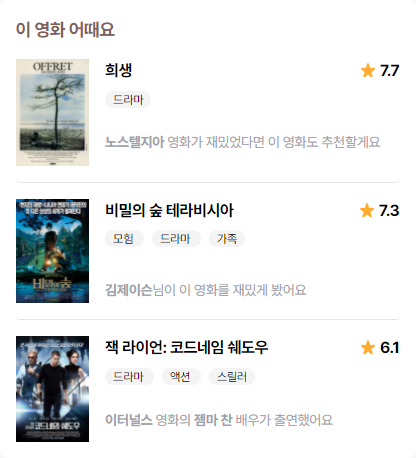Tap the OFFRET poster thumbnail
The image size is (416, 458).
(52, 112)
